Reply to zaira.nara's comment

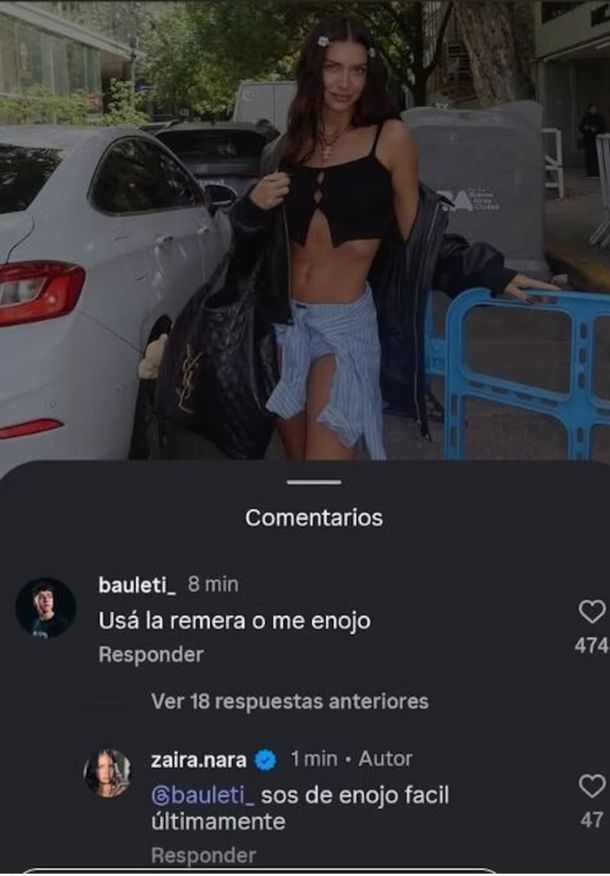(x=203, y=855)
